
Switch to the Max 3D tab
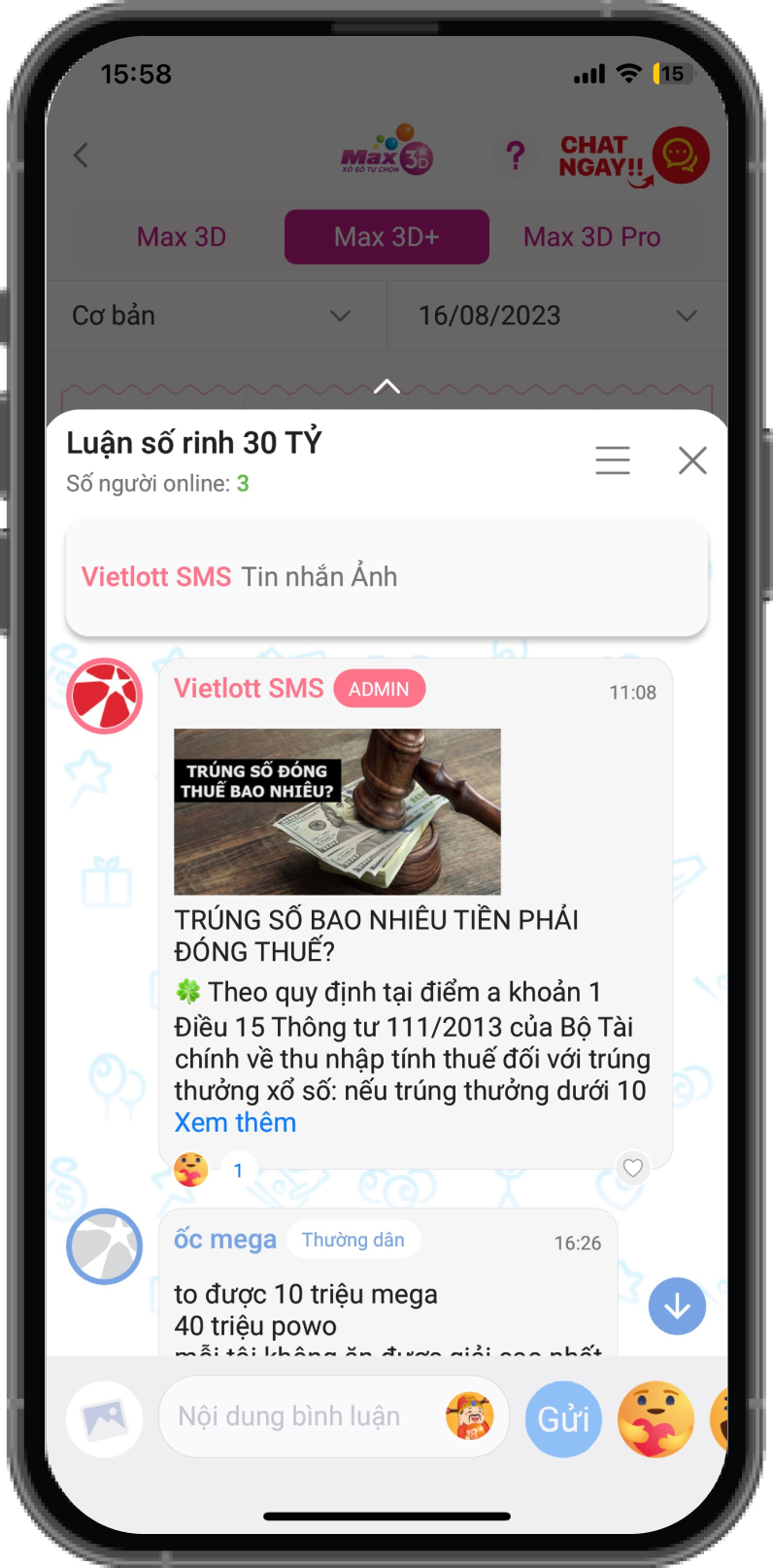point(182,237)
